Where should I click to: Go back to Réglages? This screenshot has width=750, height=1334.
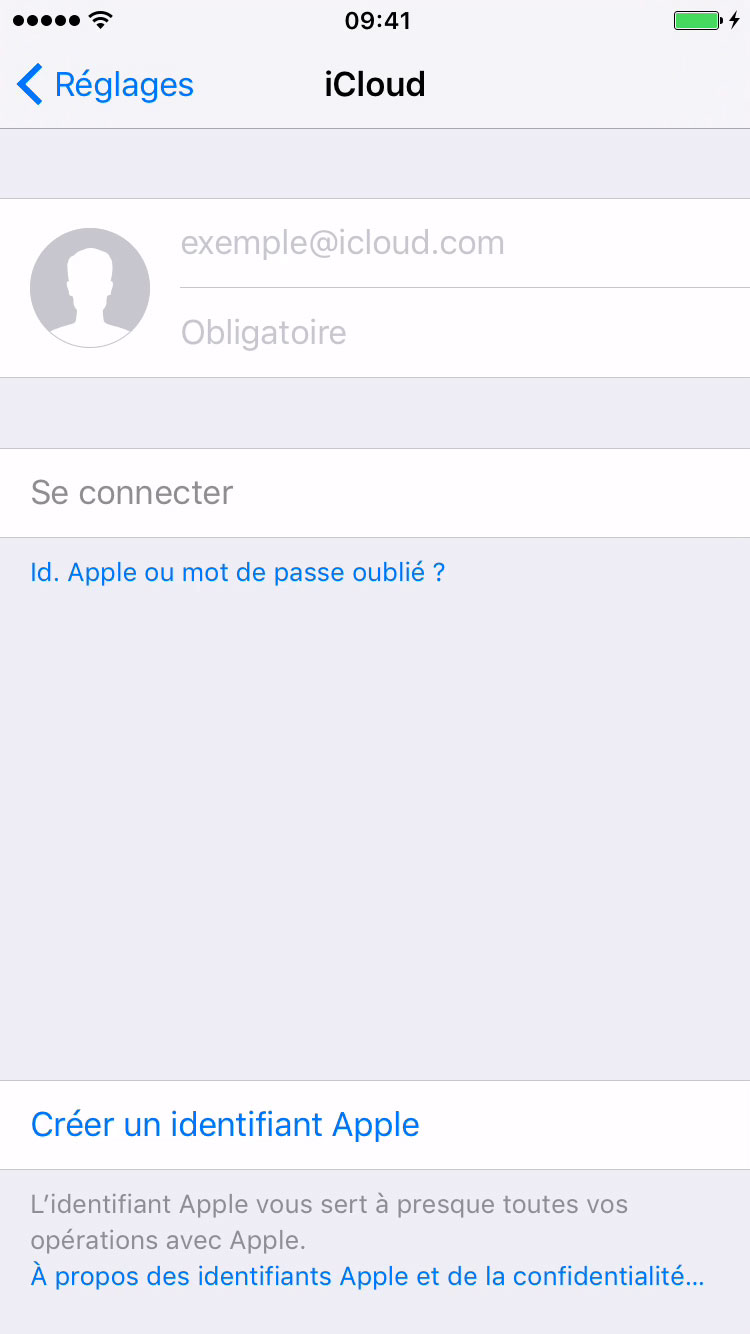pos(105,85)
